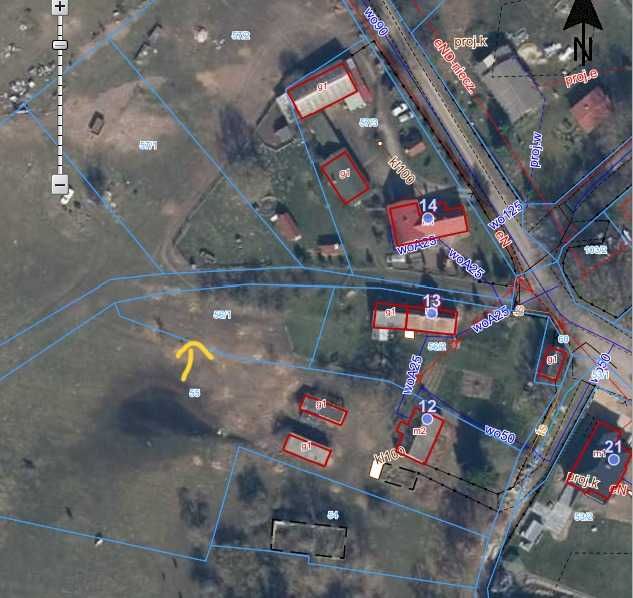The height and width of the screenshot is (598, 633).
Task: Select address point marker 21
Action: pyautogui.click(x=613, y=460)
